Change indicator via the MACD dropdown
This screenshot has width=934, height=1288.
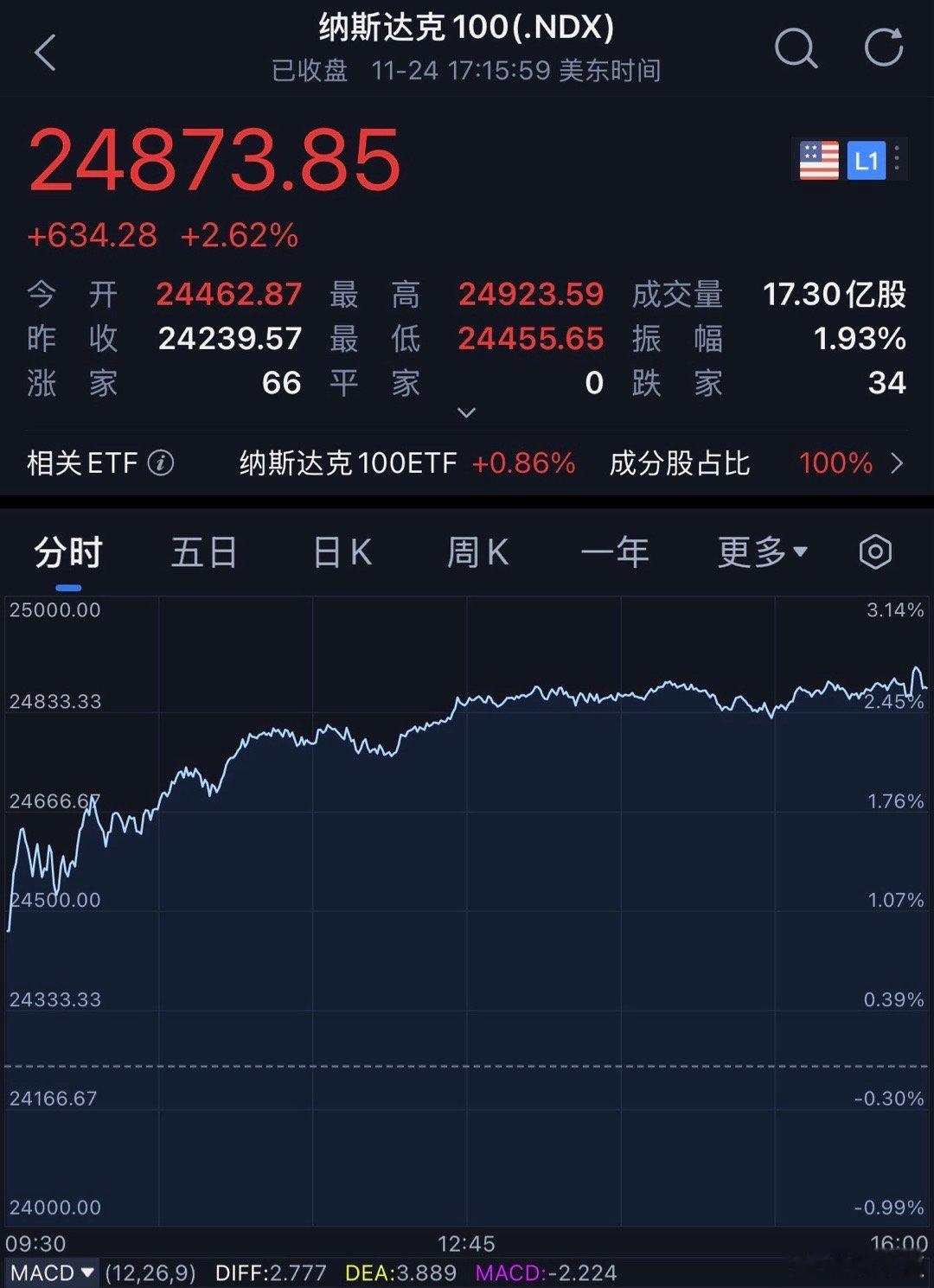pyautogui.click(x=54, y=1272)
